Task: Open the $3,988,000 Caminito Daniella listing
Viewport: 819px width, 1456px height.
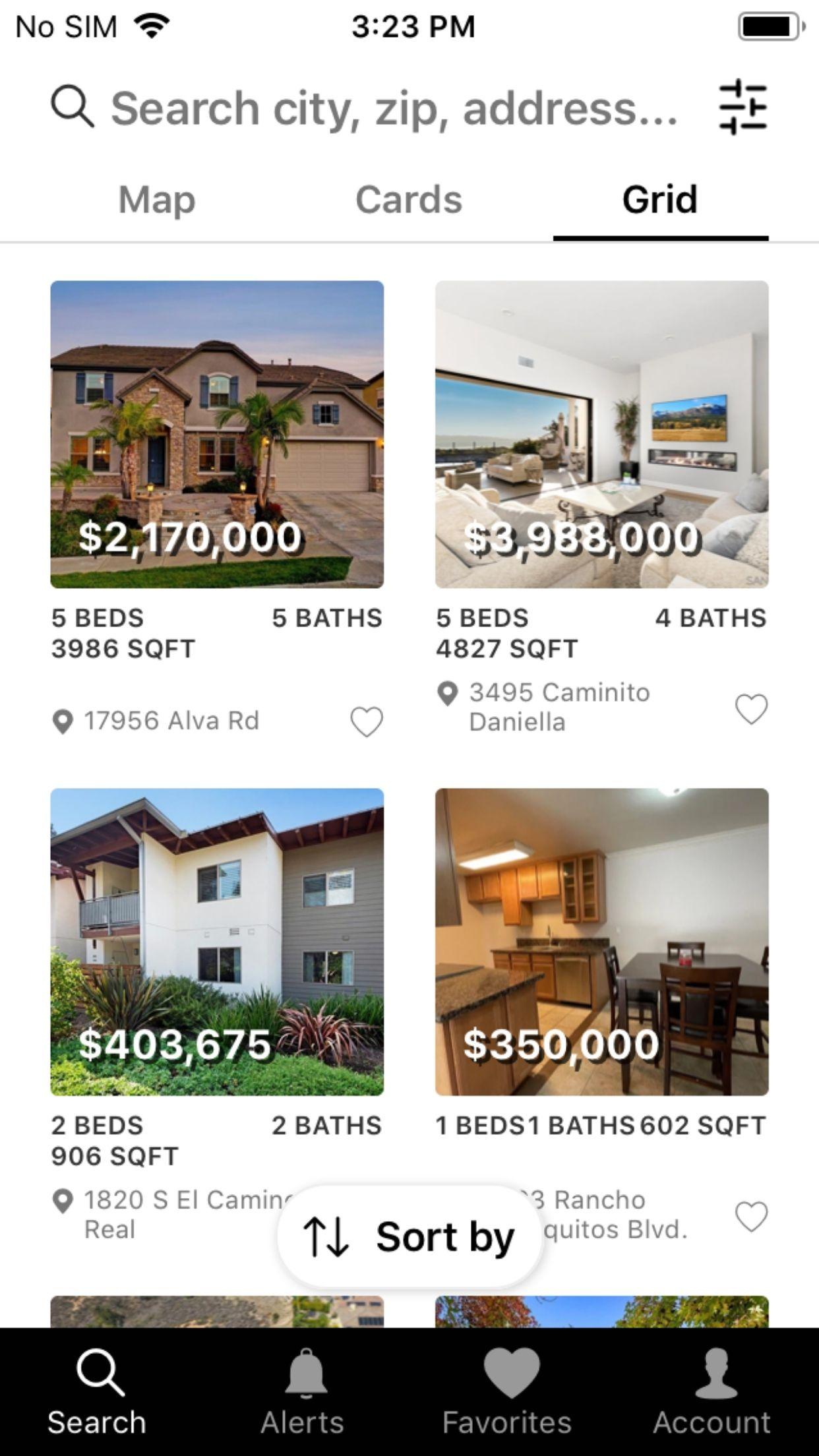Action: tap(601, 435)
